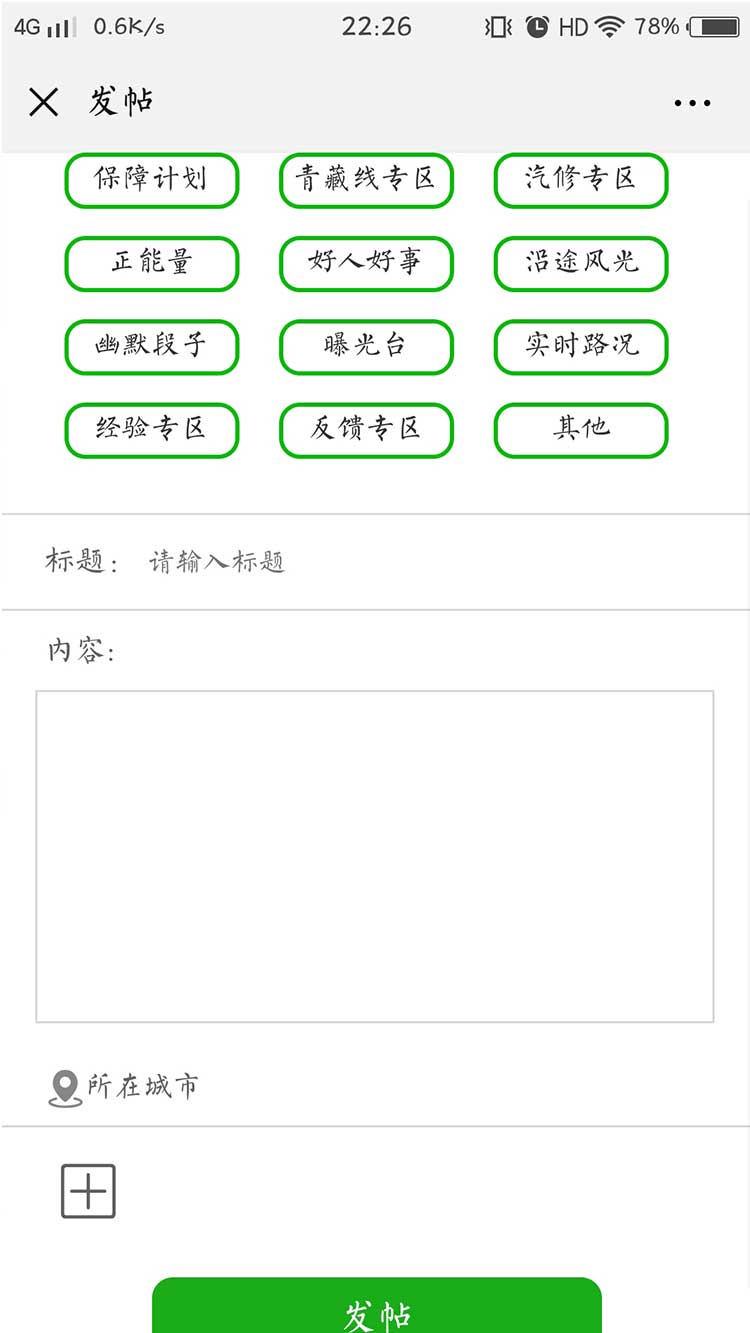
Task: Select the 反馈专区 category chip
Action: [366, 430]
